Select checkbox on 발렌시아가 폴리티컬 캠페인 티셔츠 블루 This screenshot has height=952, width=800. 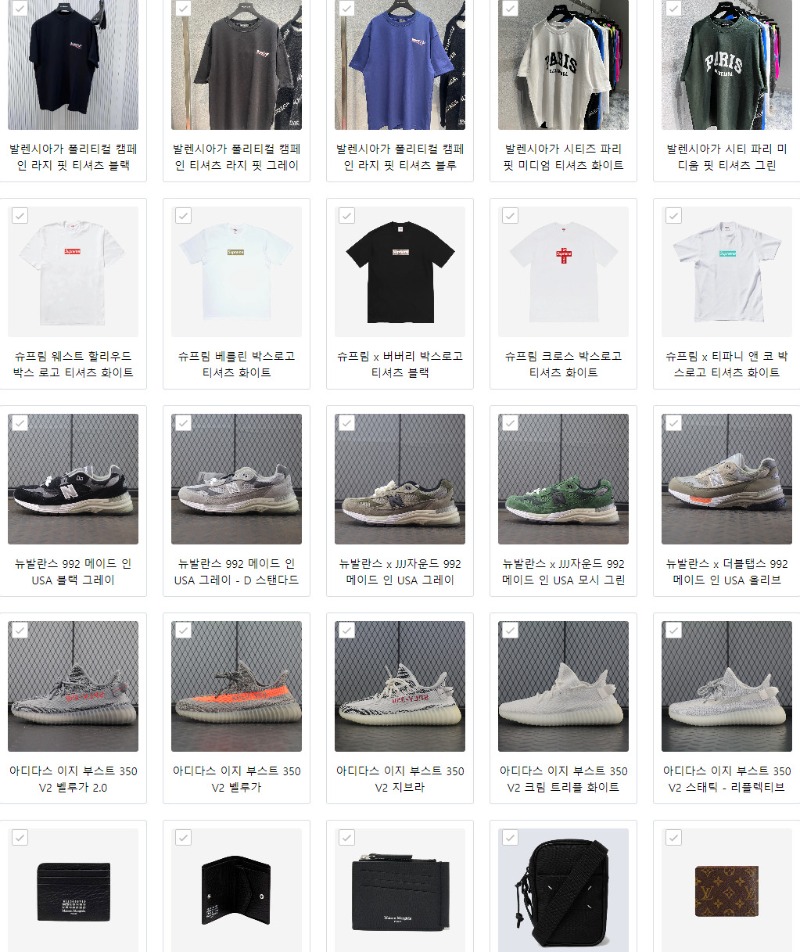(x=346, y=8)
